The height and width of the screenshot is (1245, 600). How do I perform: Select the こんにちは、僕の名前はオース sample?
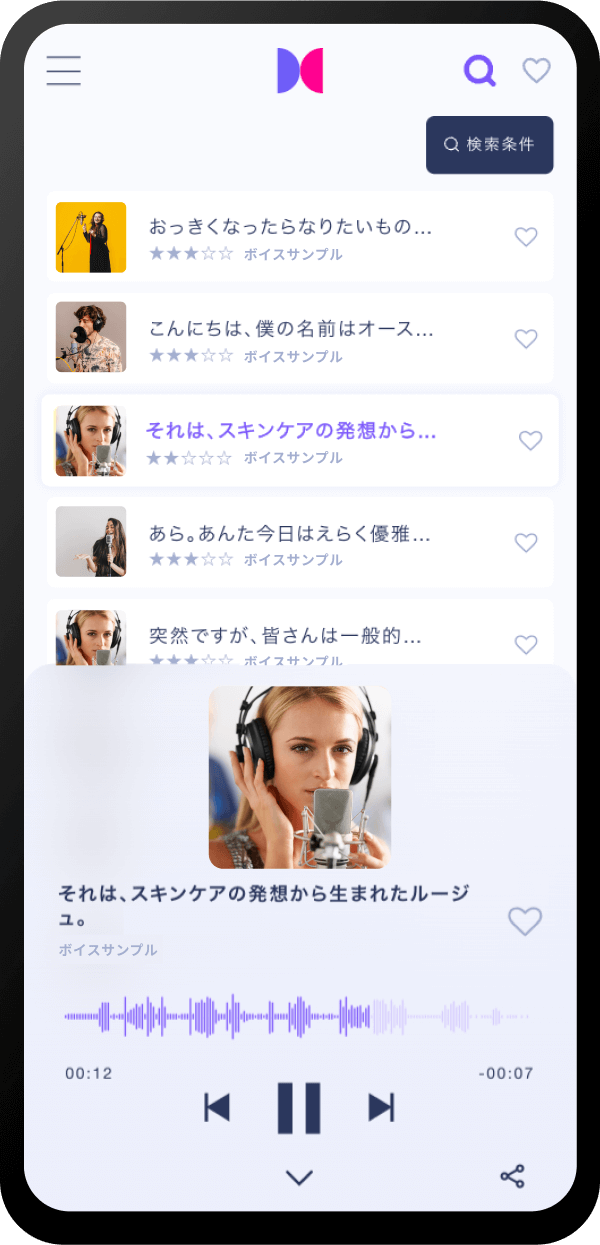(x=290, y=338)
